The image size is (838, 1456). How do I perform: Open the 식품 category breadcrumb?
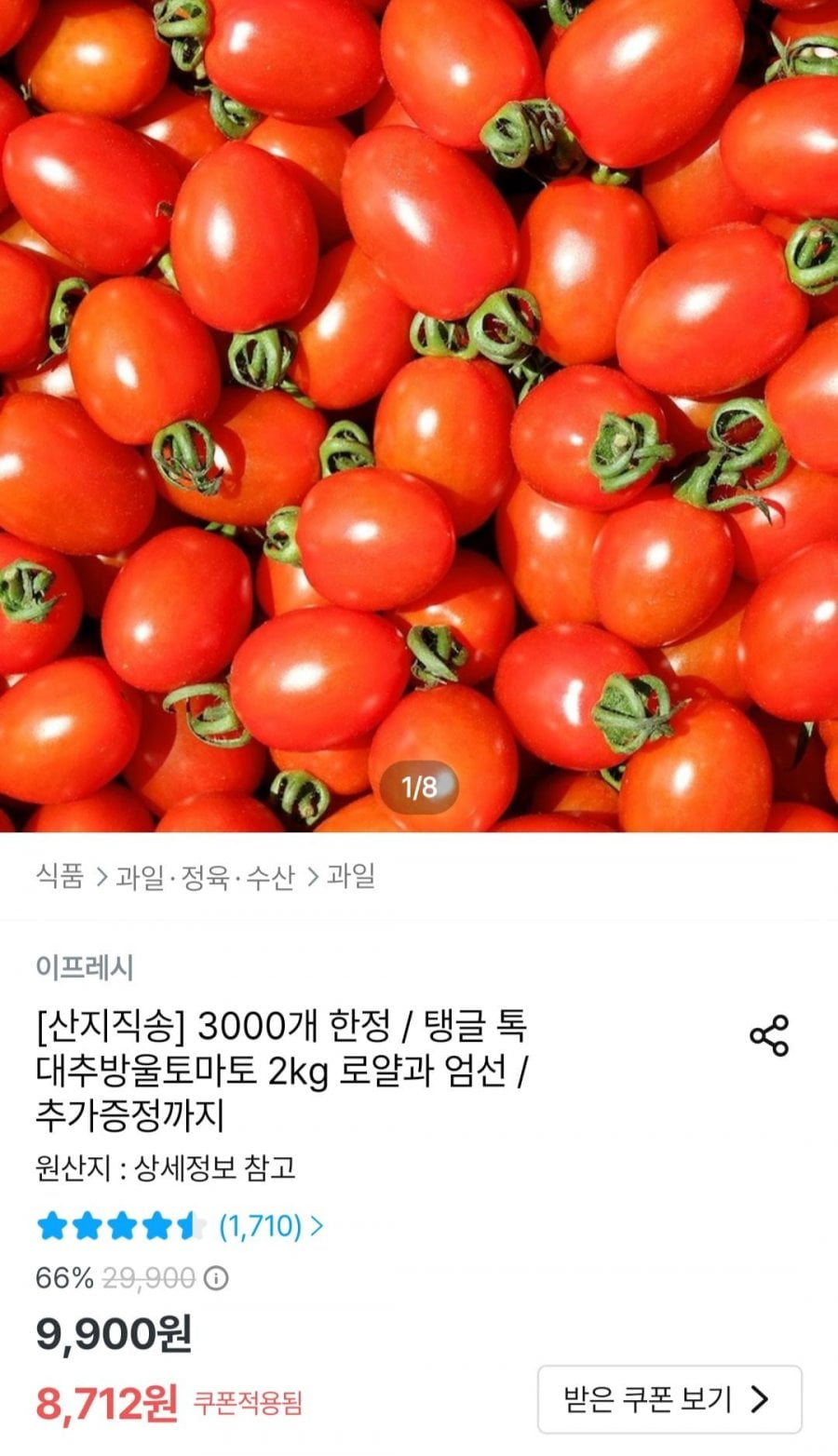(x=60, y=876)
